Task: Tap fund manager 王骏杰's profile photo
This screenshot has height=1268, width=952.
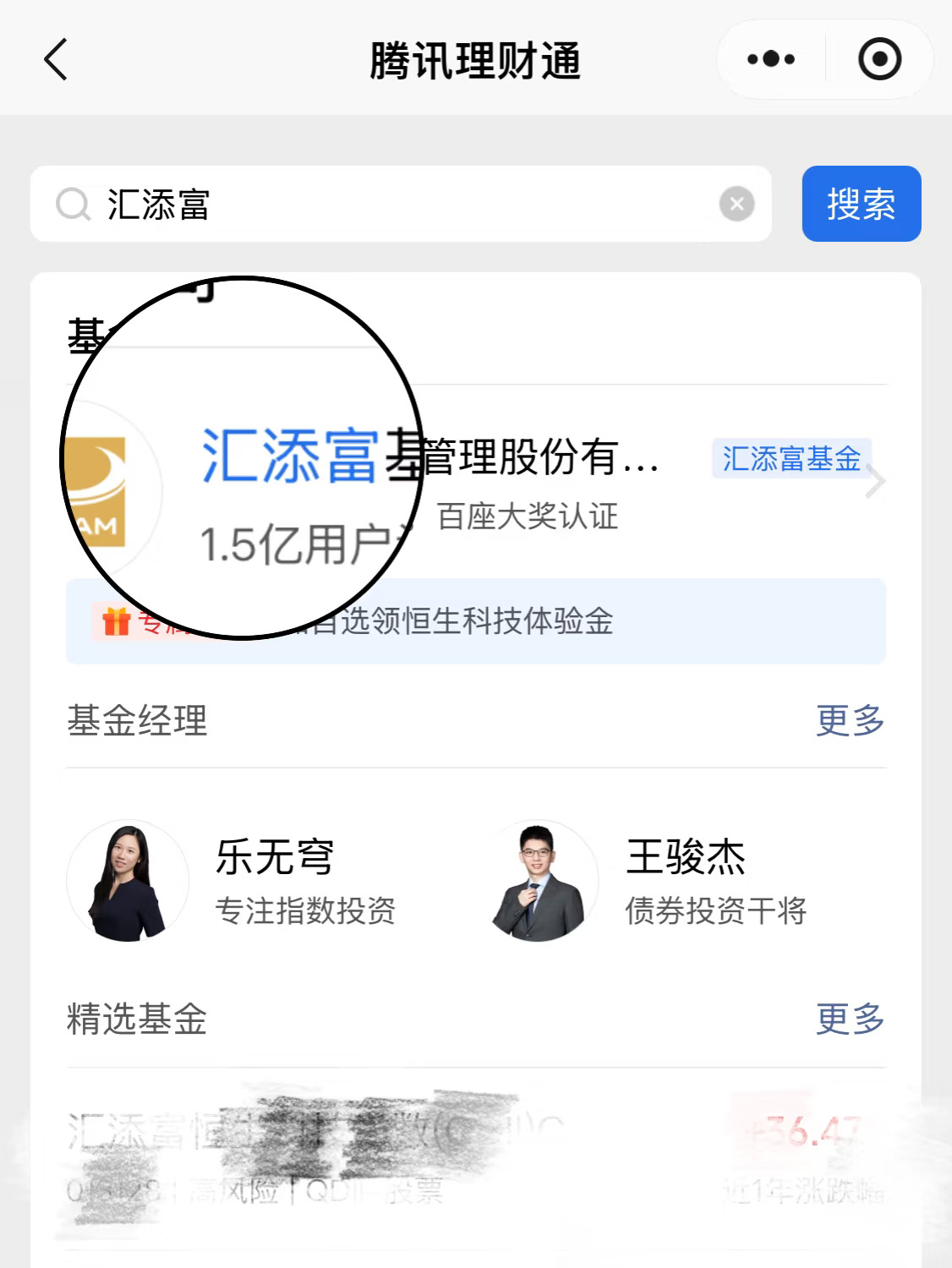Action: point(539,881)
